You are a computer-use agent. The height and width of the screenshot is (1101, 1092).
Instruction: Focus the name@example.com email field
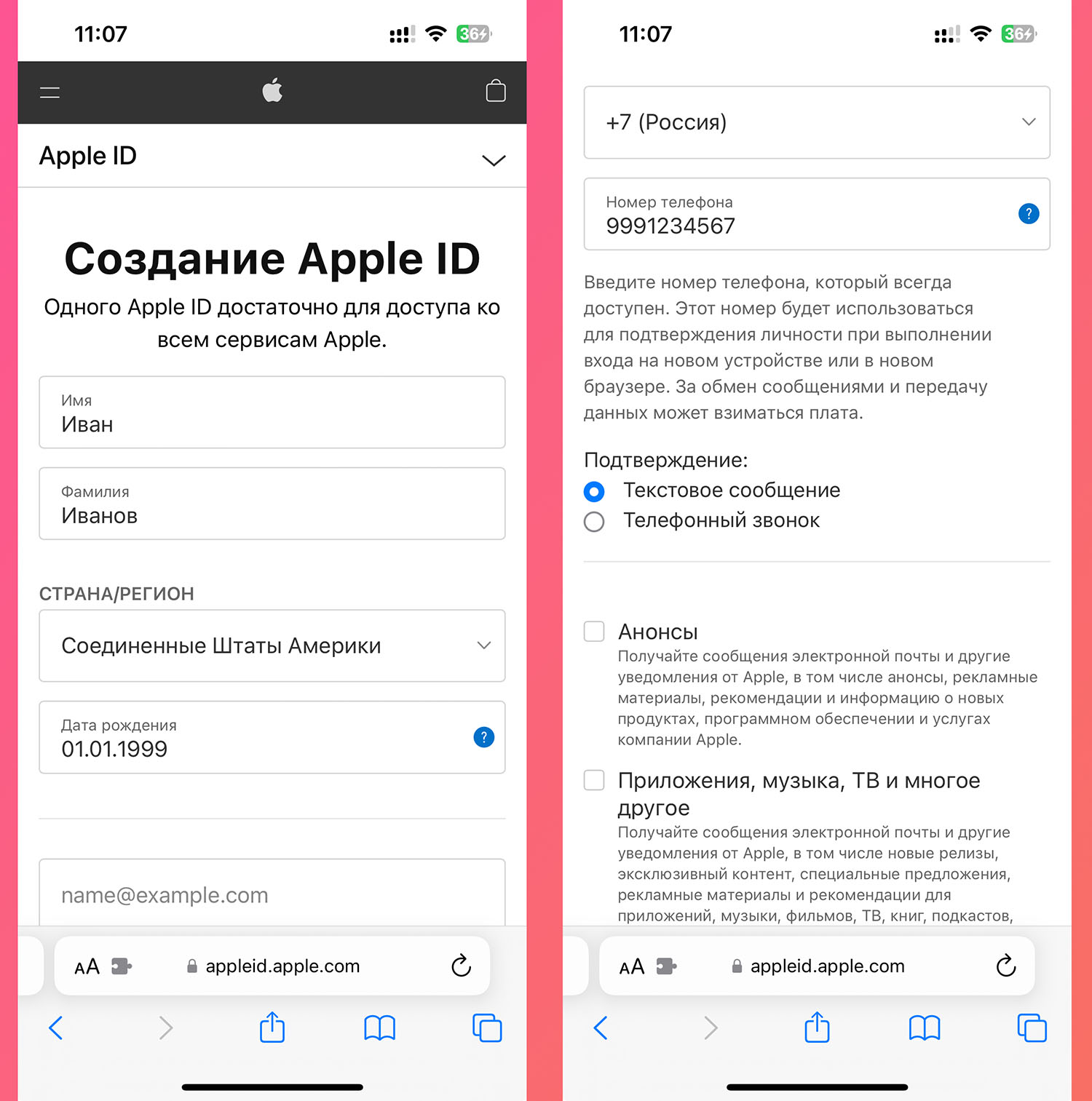click(x=272, y=894)
